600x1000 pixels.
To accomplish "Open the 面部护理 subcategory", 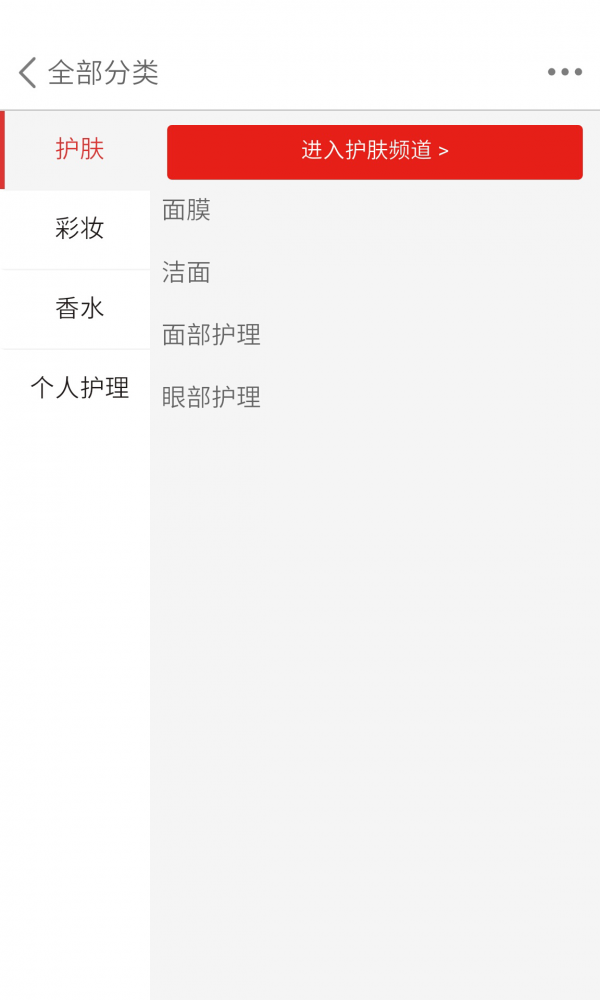I will click(x=211, y=335).
